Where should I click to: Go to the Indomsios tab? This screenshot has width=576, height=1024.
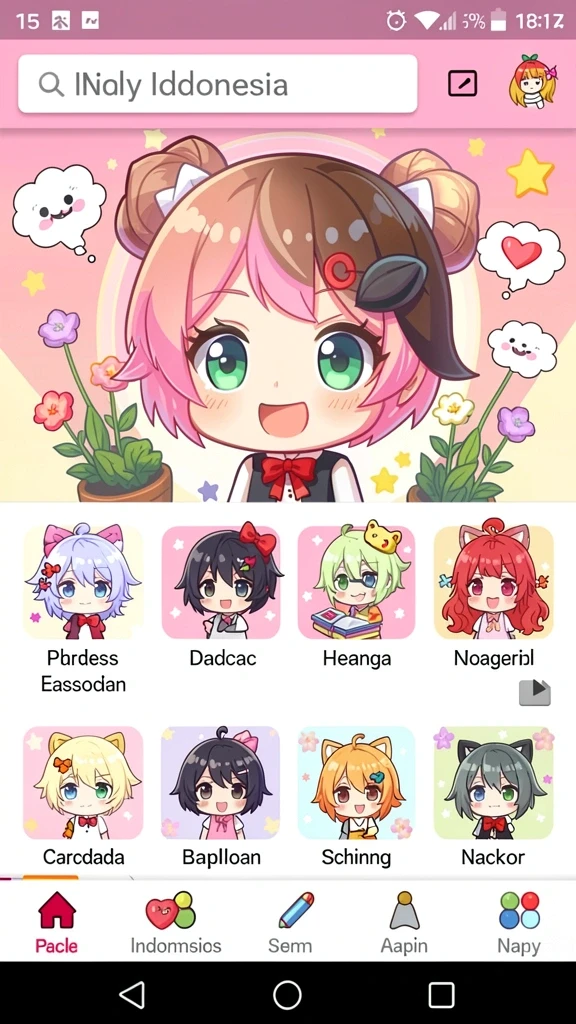[x=176, y=922]
